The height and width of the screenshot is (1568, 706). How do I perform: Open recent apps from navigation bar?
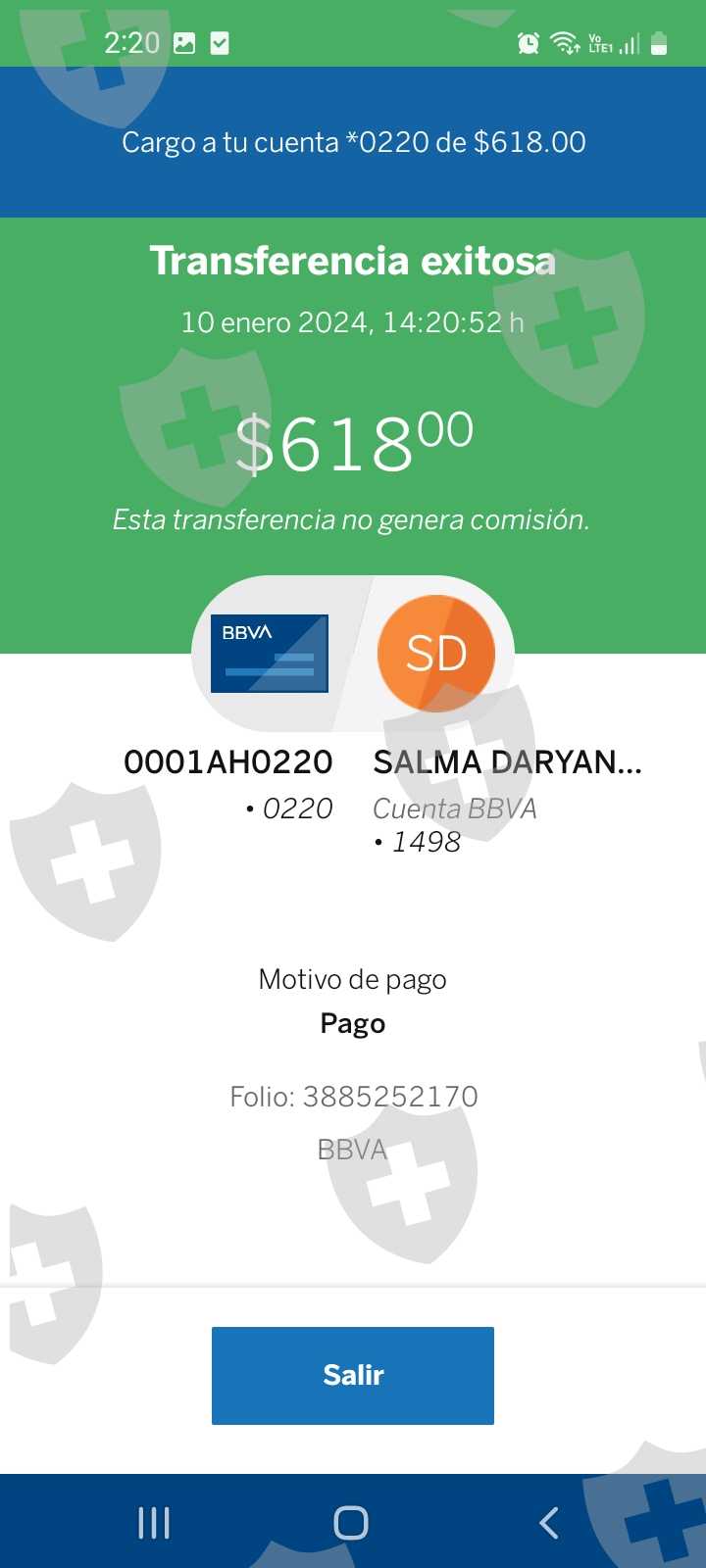tap(154, 1523)
